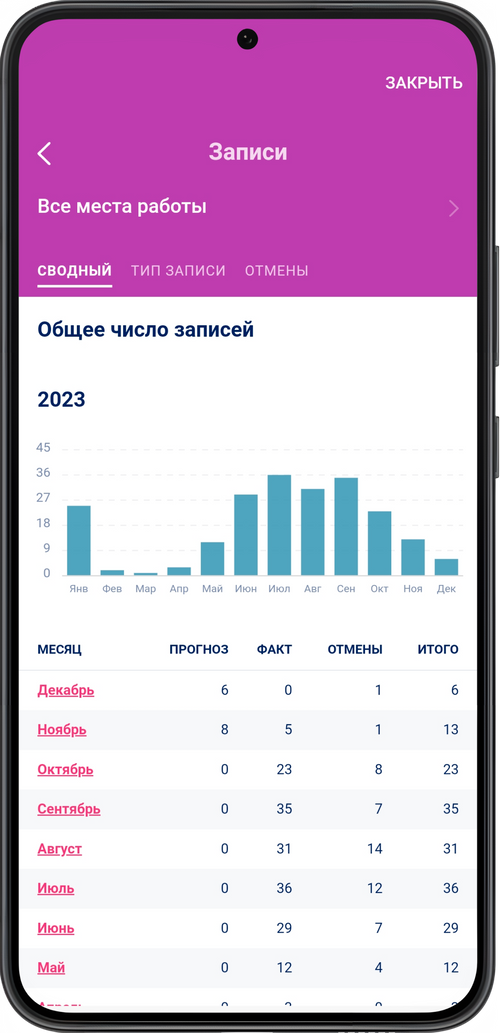The image size is (500, 1033).
Task: Open the Июль month link
Action: pos(56,888)
